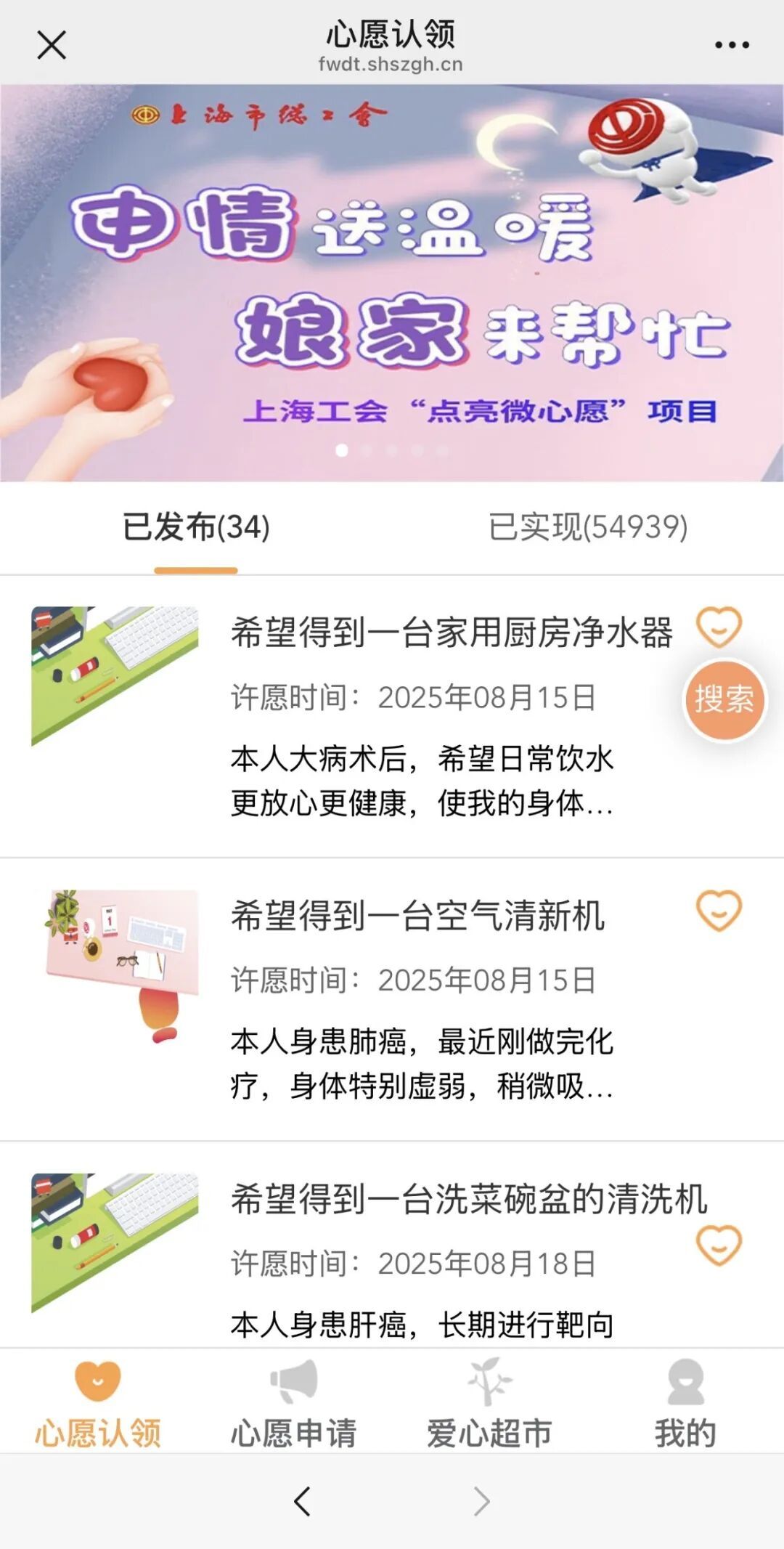Tap the heart icon on the 清洗机 wish

[719, 1245]
